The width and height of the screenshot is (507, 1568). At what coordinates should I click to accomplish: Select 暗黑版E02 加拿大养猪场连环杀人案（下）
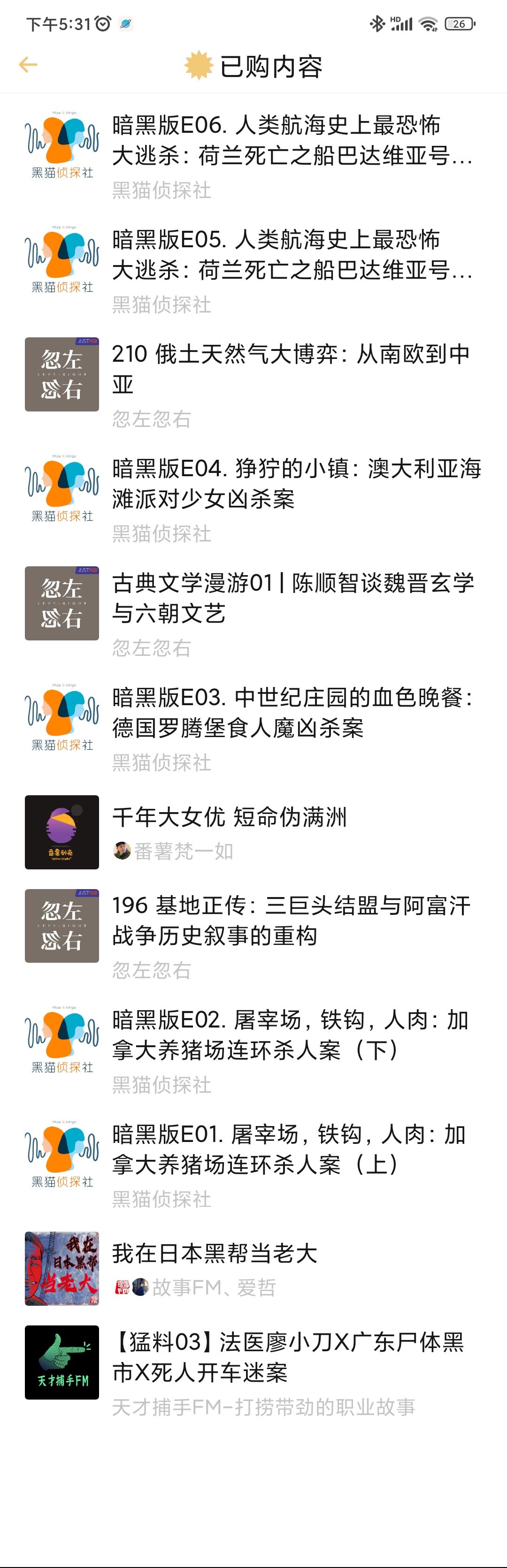point(291,1035)
